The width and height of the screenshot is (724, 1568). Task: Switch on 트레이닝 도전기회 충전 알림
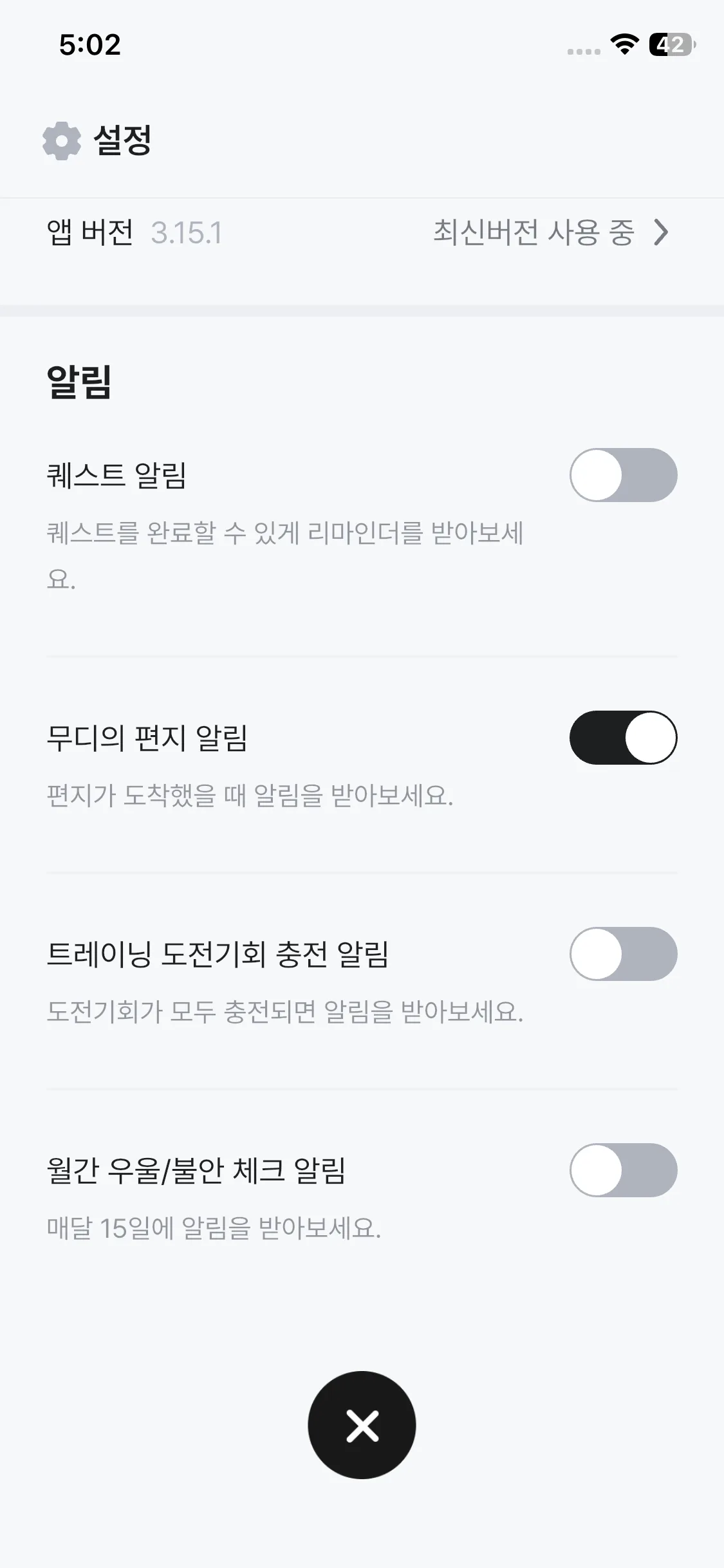pyautogui.click(x=622, y=954)
